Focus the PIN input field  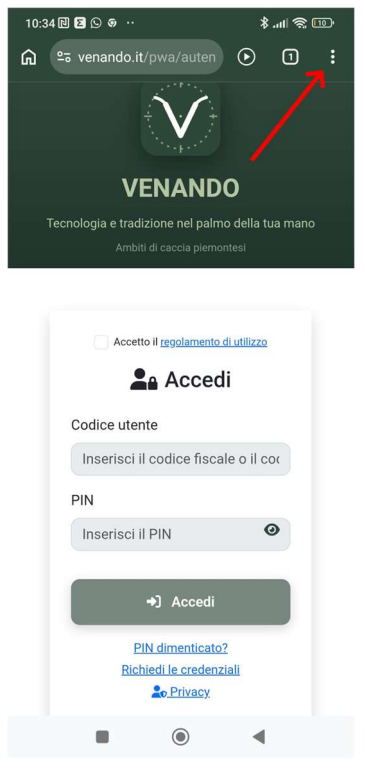181,534
